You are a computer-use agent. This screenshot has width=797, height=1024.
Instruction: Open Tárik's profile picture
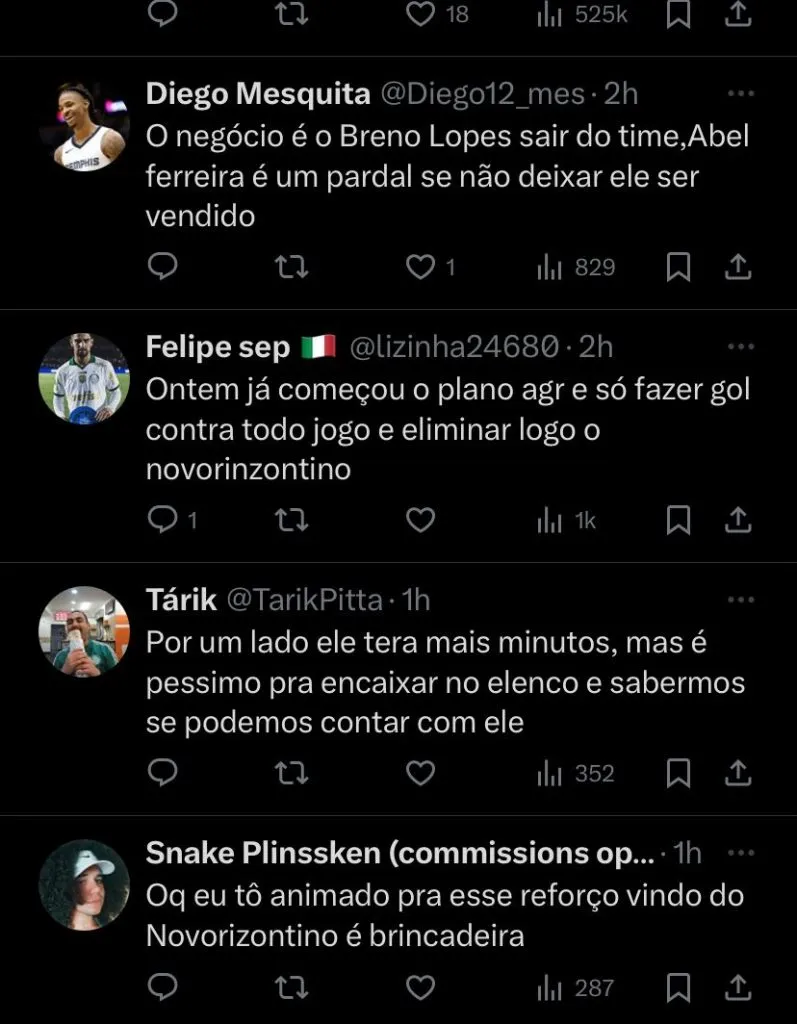(84, 632)
